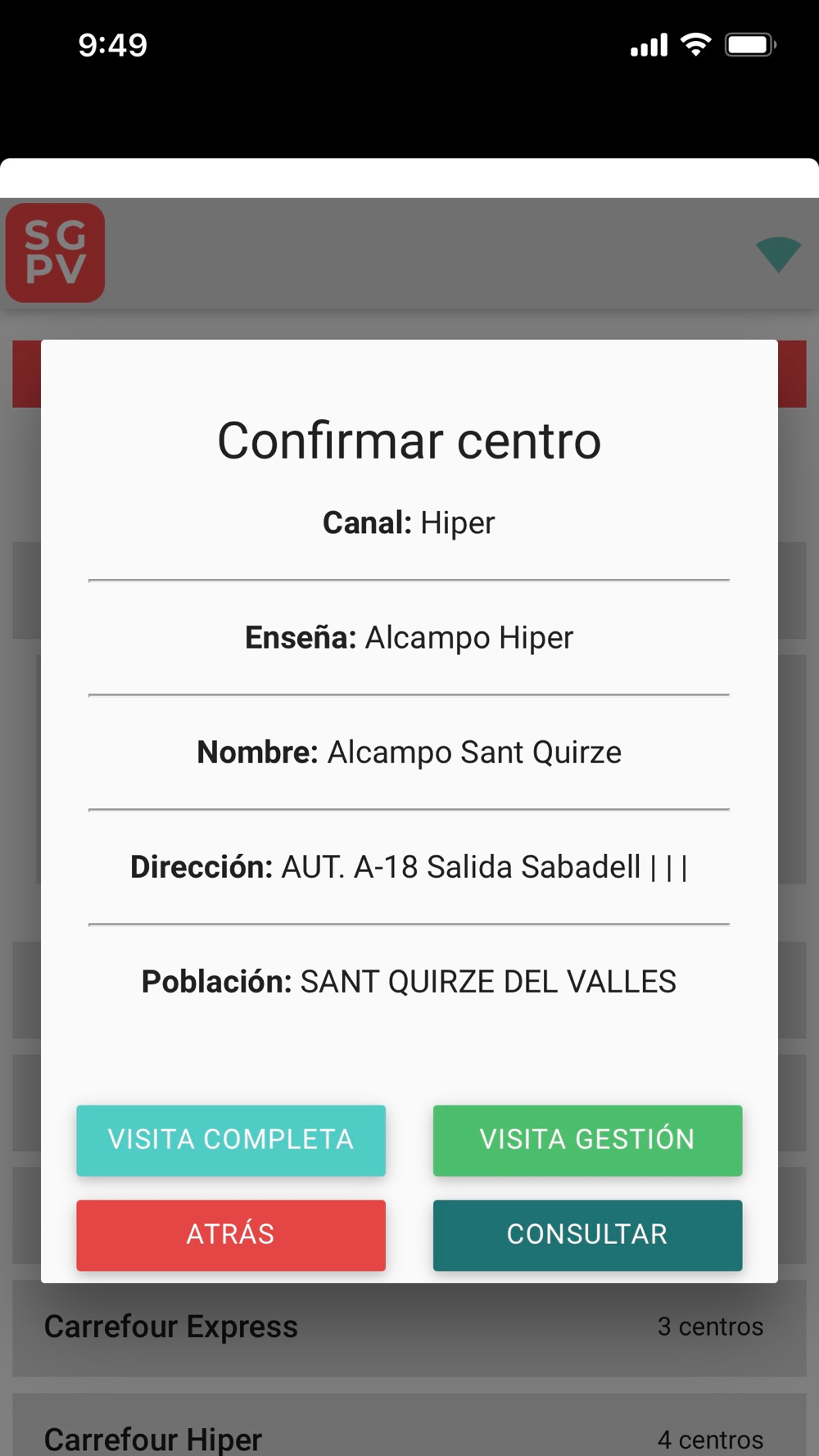This screenshot has width=819, height=1456.
Task: Choose the Visita Gestión button
Action: tap(587, 1140)
